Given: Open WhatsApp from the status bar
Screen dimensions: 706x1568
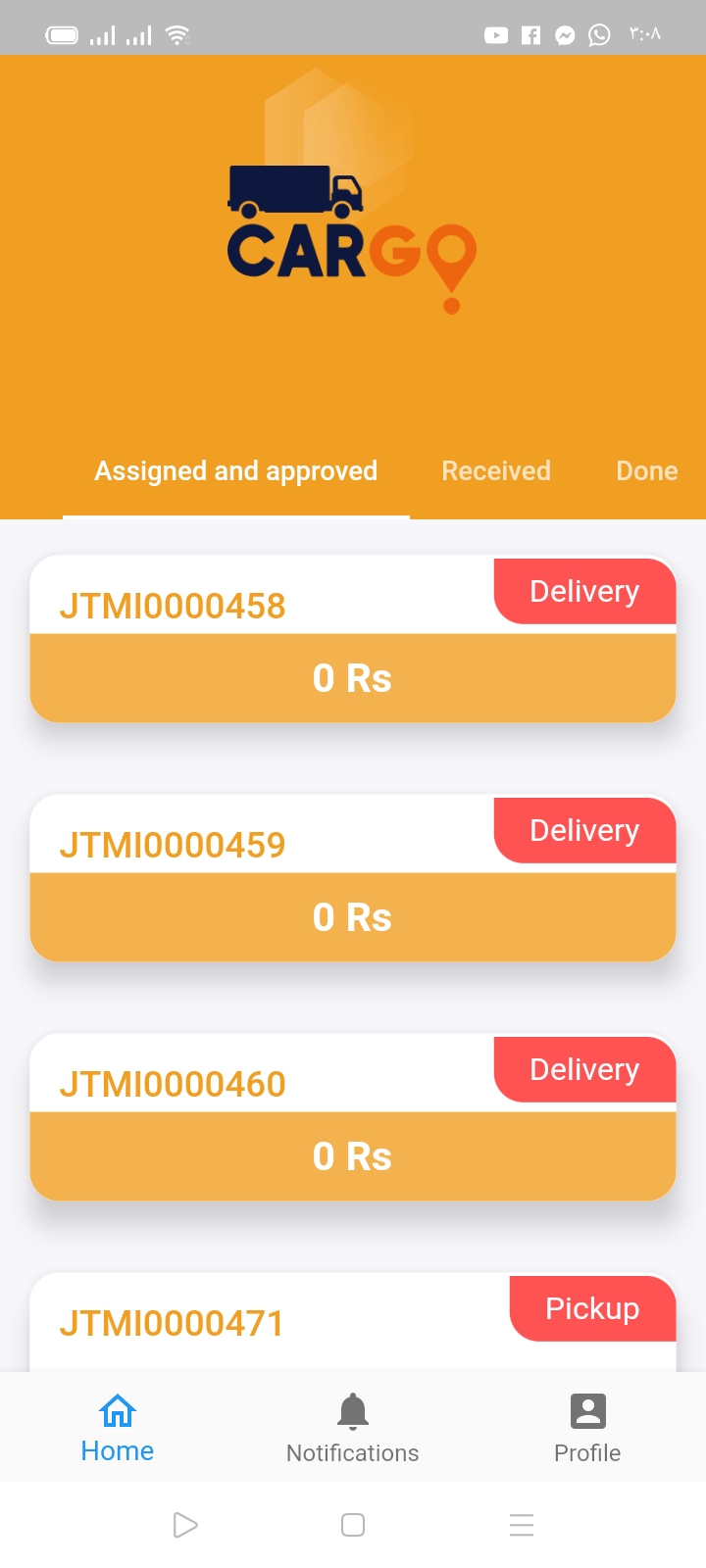Looking at the screenshot, I should (x=597, y=34).
